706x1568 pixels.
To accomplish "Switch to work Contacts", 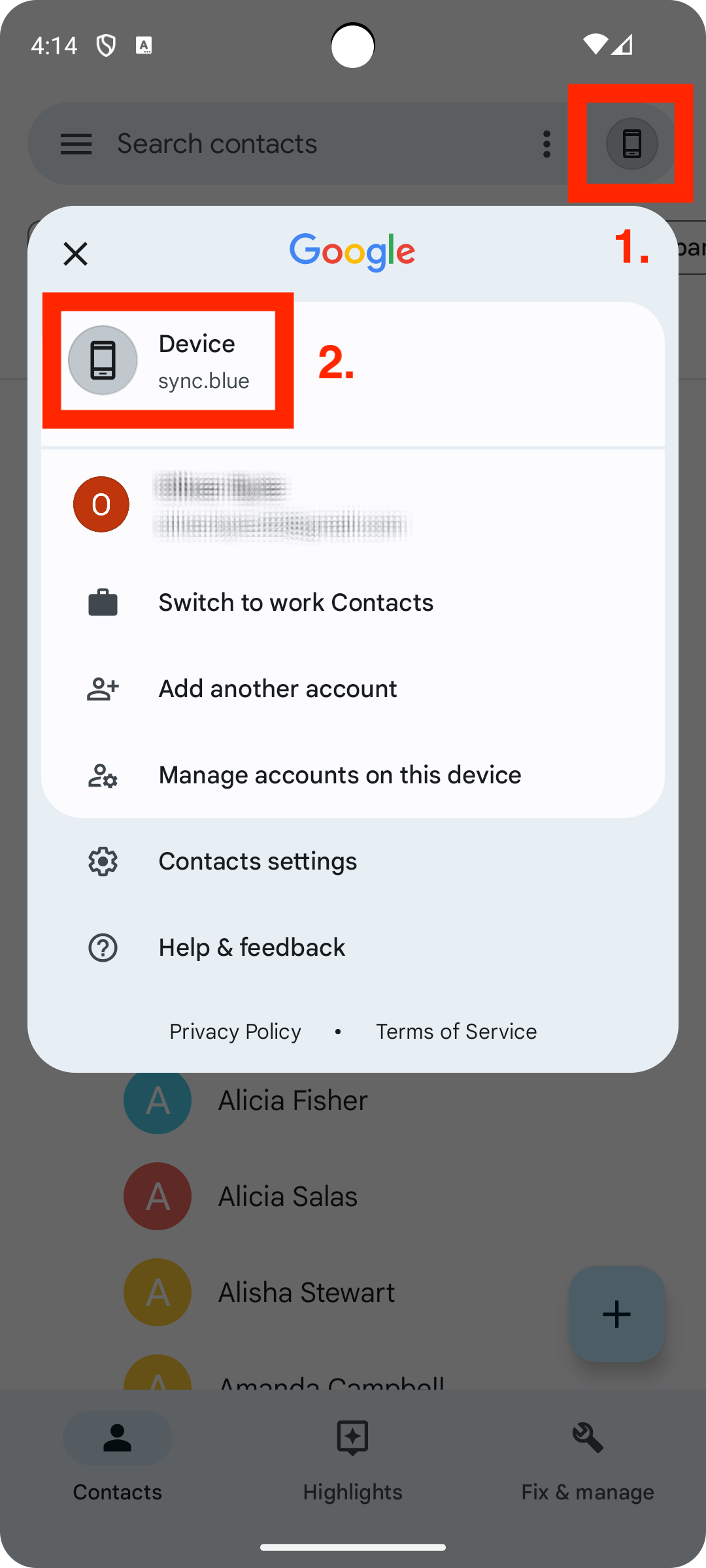I will (353, 602).
